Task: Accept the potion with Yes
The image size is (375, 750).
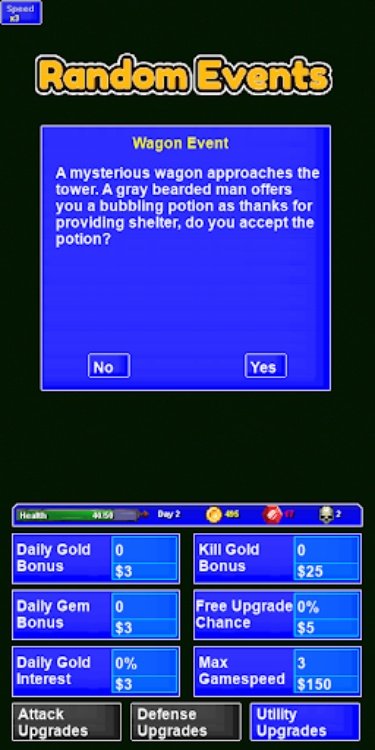Action: tap(265, 366)
